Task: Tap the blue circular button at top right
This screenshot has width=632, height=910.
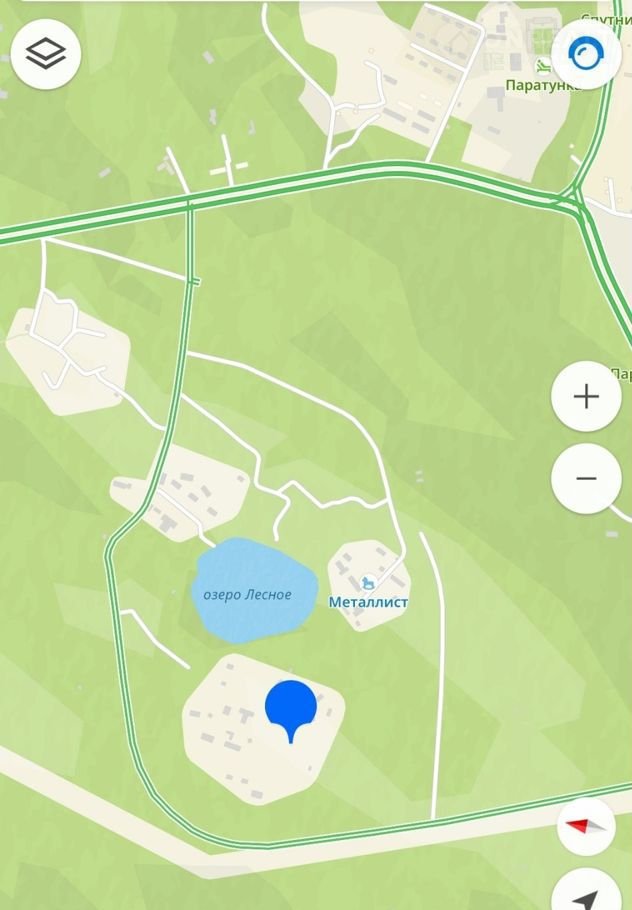Action: coord(585,54)
